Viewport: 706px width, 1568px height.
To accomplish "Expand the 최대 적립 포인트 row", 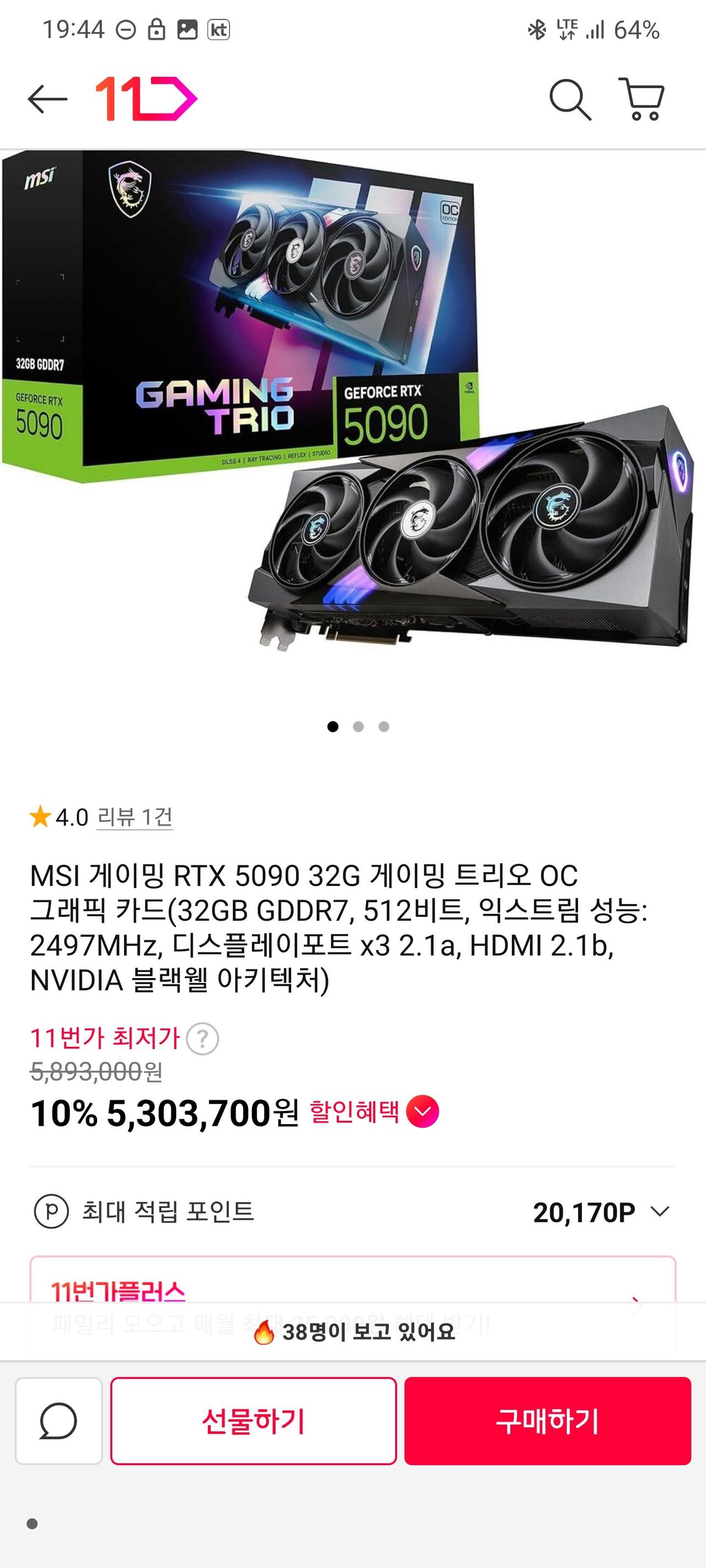I will click(x=660, y=1211).
